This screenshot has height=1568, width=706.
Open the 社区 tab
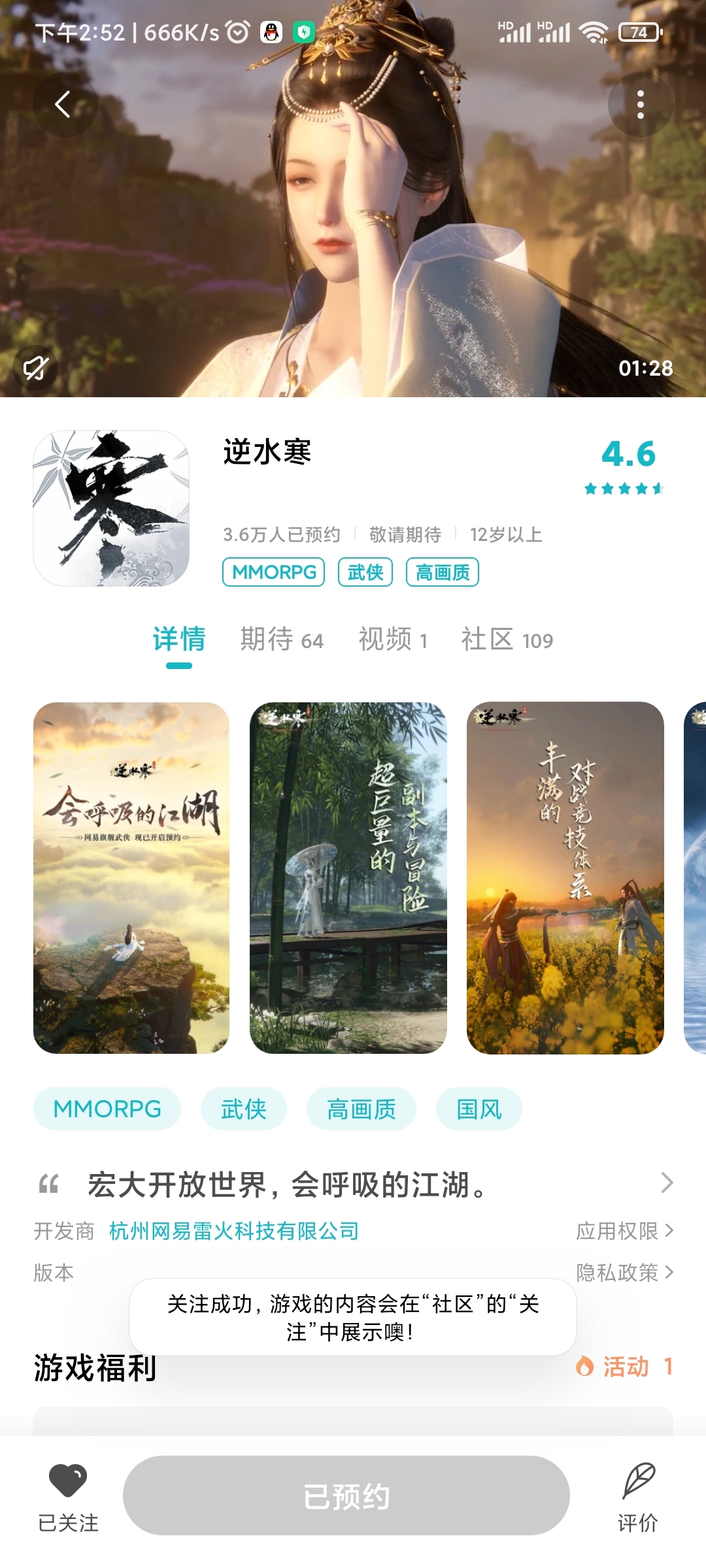click(x=507, y=640)
